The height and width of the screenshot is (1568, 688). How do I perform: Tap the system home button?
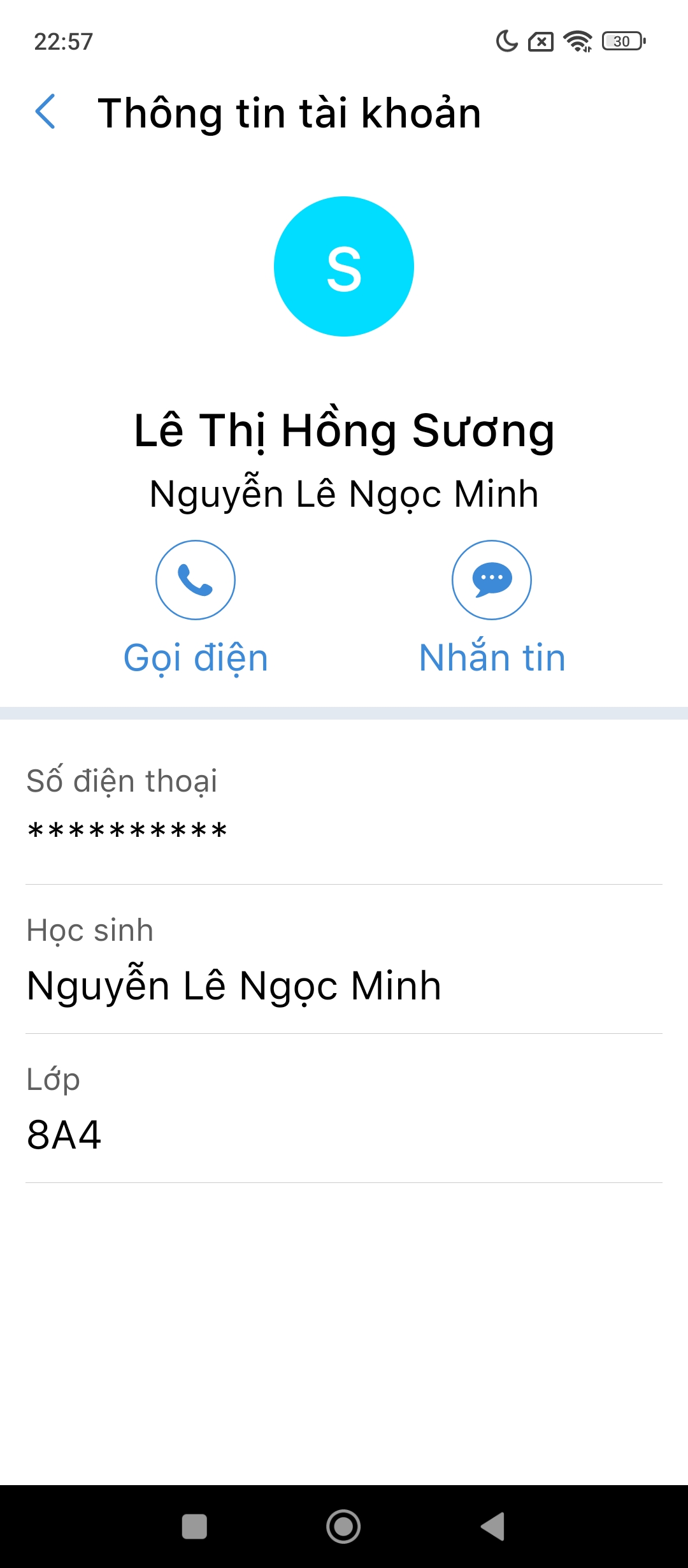pyautogui.click(x=343, y=1527)
